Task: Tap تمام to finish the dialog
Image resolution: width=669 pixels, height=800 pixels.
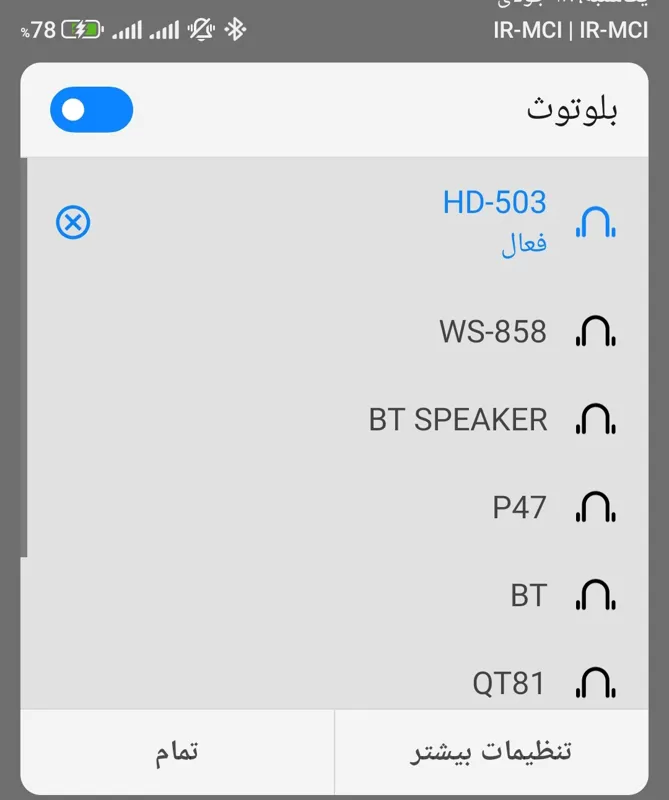Action: point(177,753)
